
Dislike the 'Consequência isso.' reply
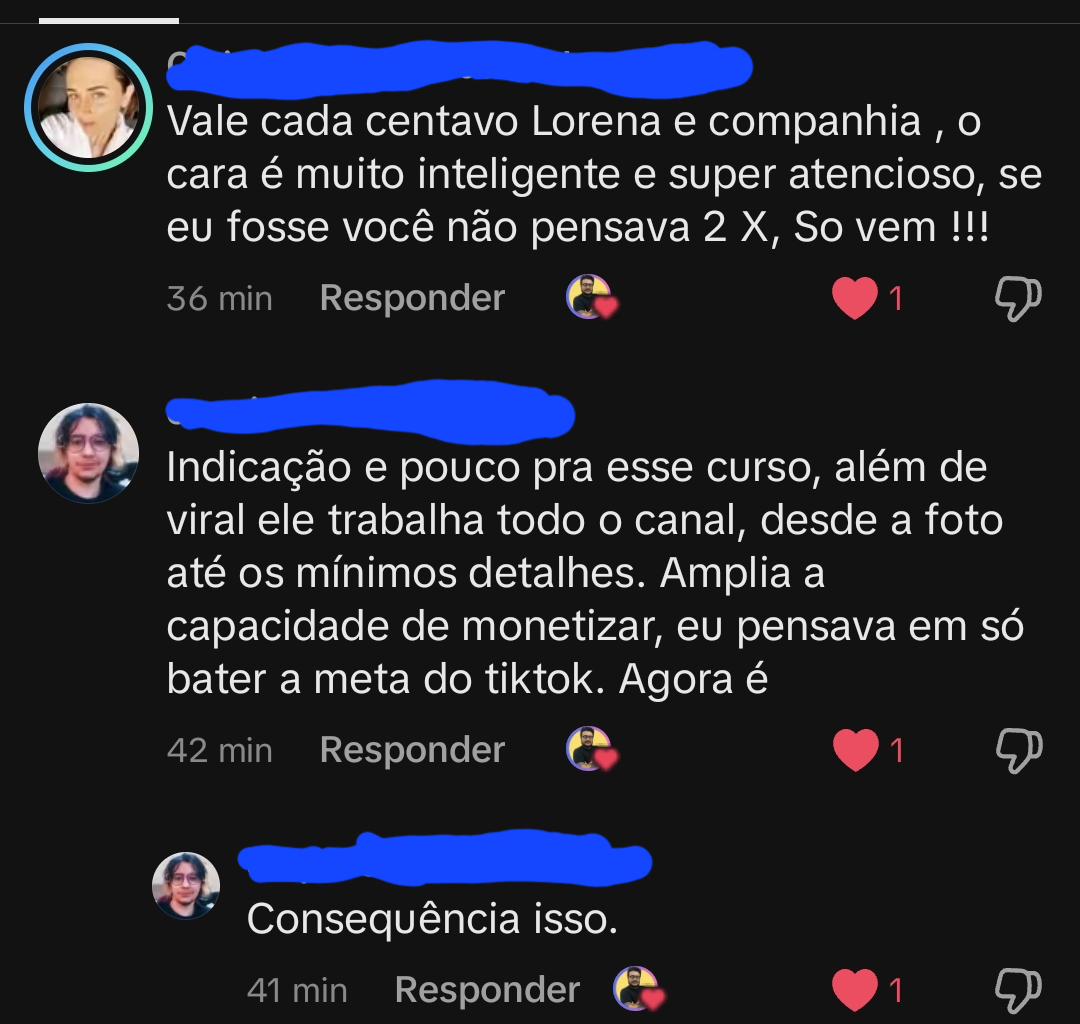[1018, 990]
